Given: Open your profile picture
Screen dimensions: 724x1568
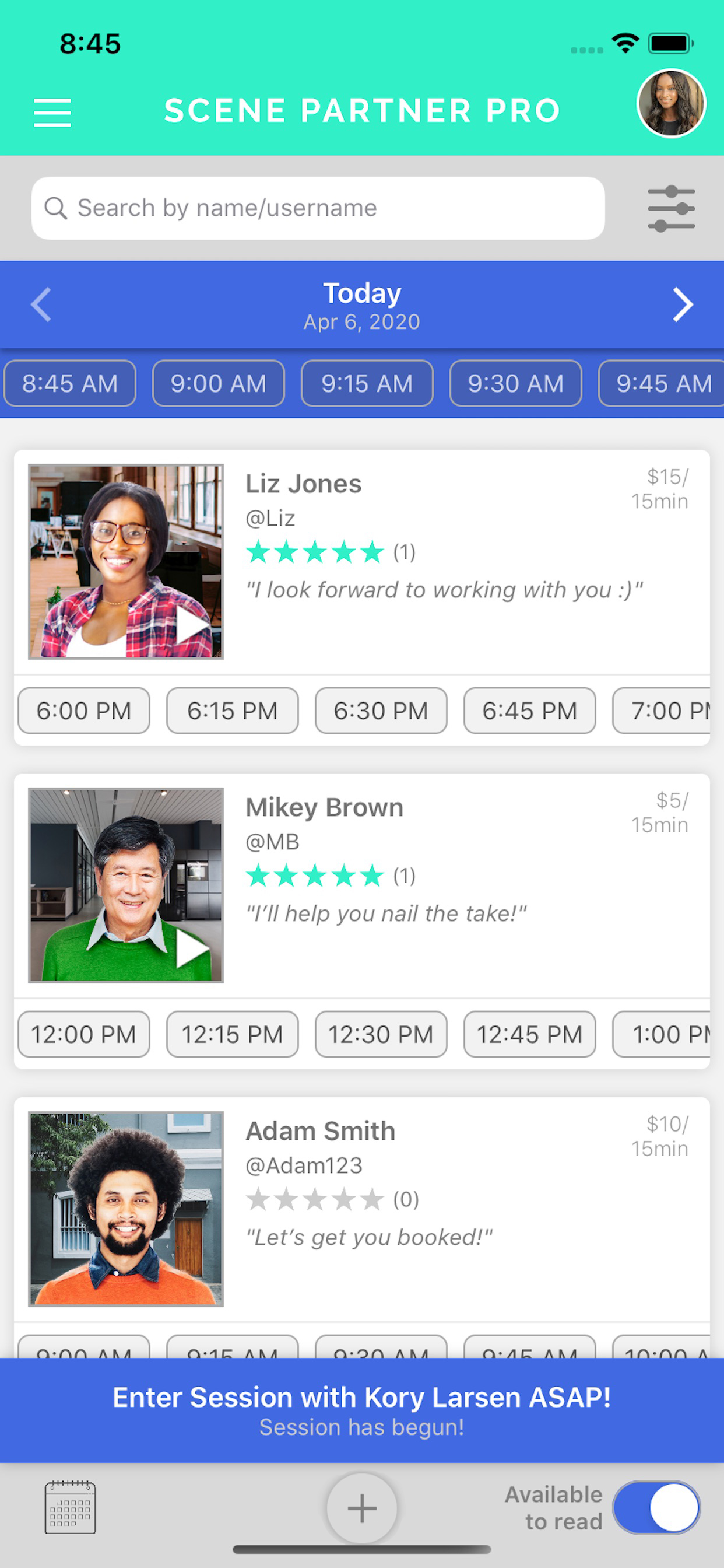Looking at the screenshot, I should click(x=670, y=103).
